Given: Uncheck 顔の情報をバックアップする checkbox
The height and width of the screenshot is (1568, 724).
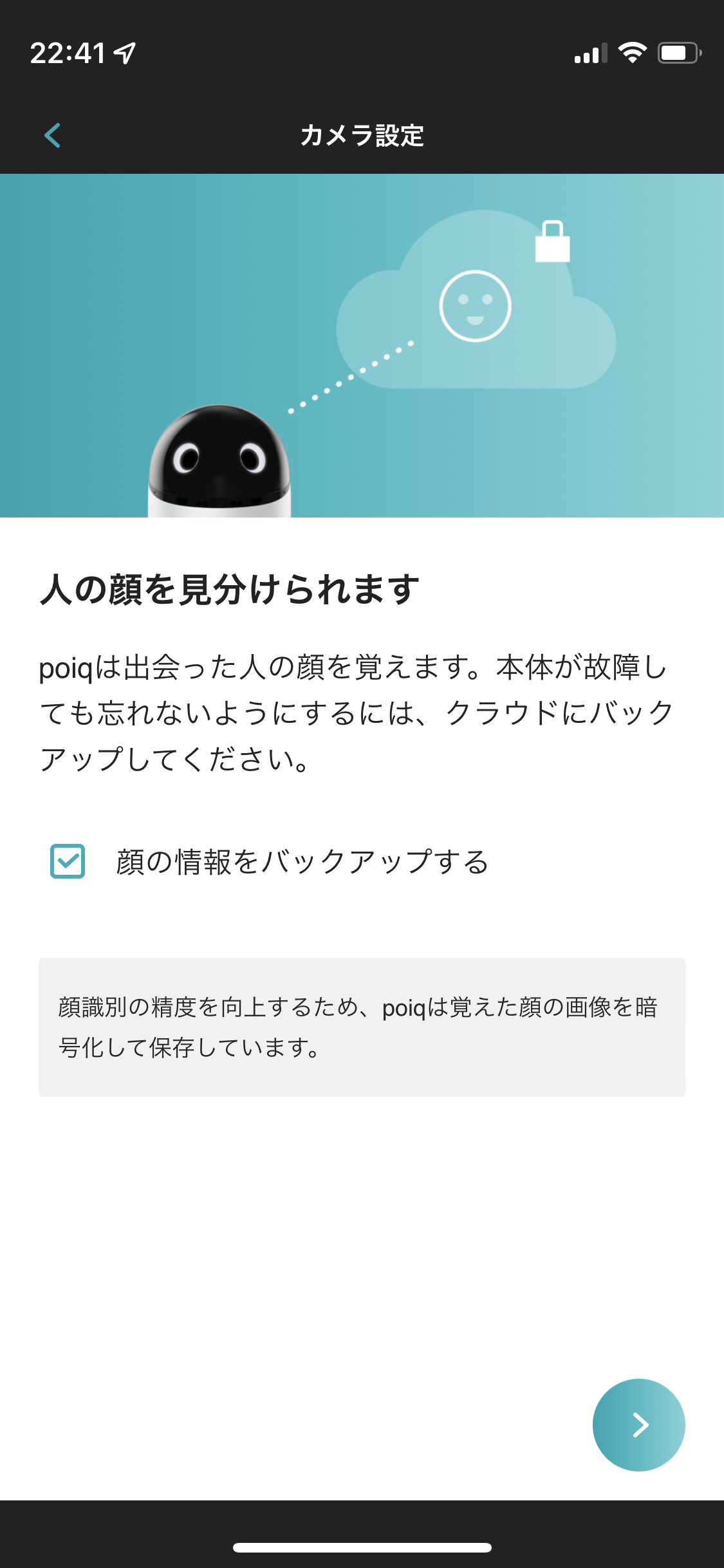Looking at the screenshot, I should click(x=68, y=861).
